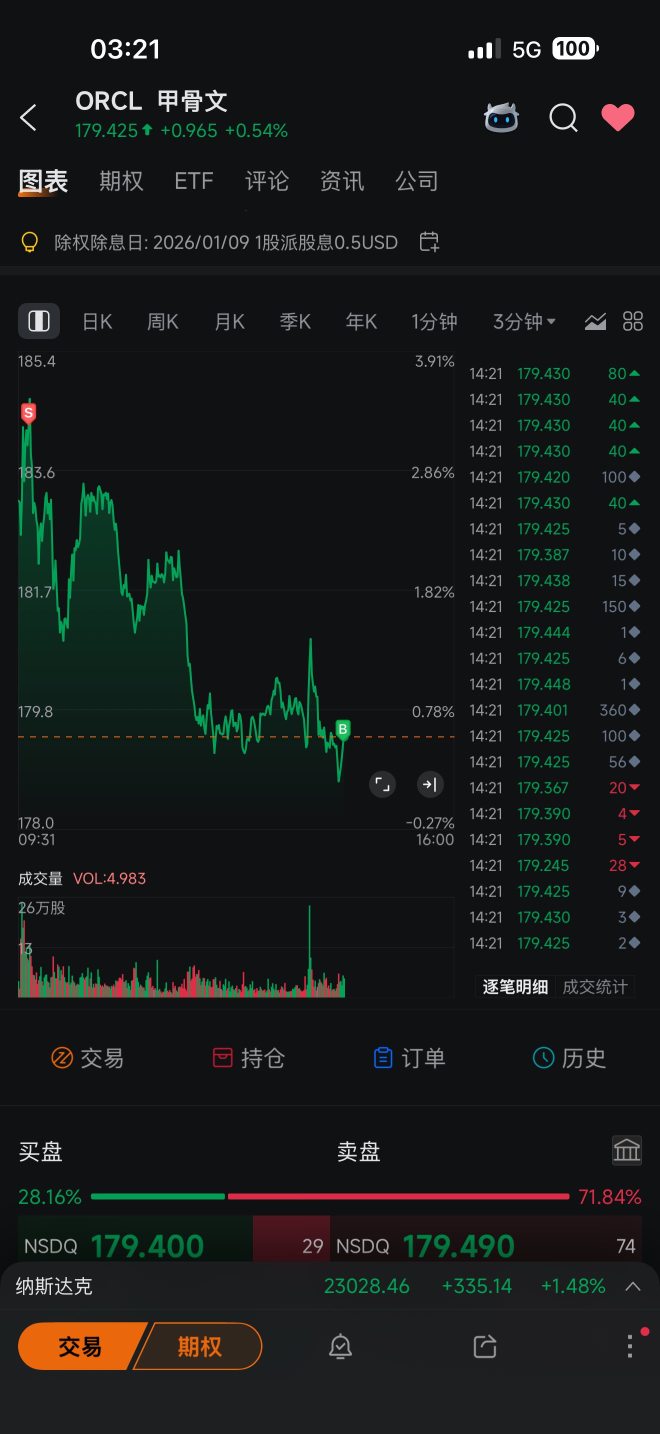Screen dimensions: 660x1434
Task: Open 订单 orders
Action: [409, 1058]
